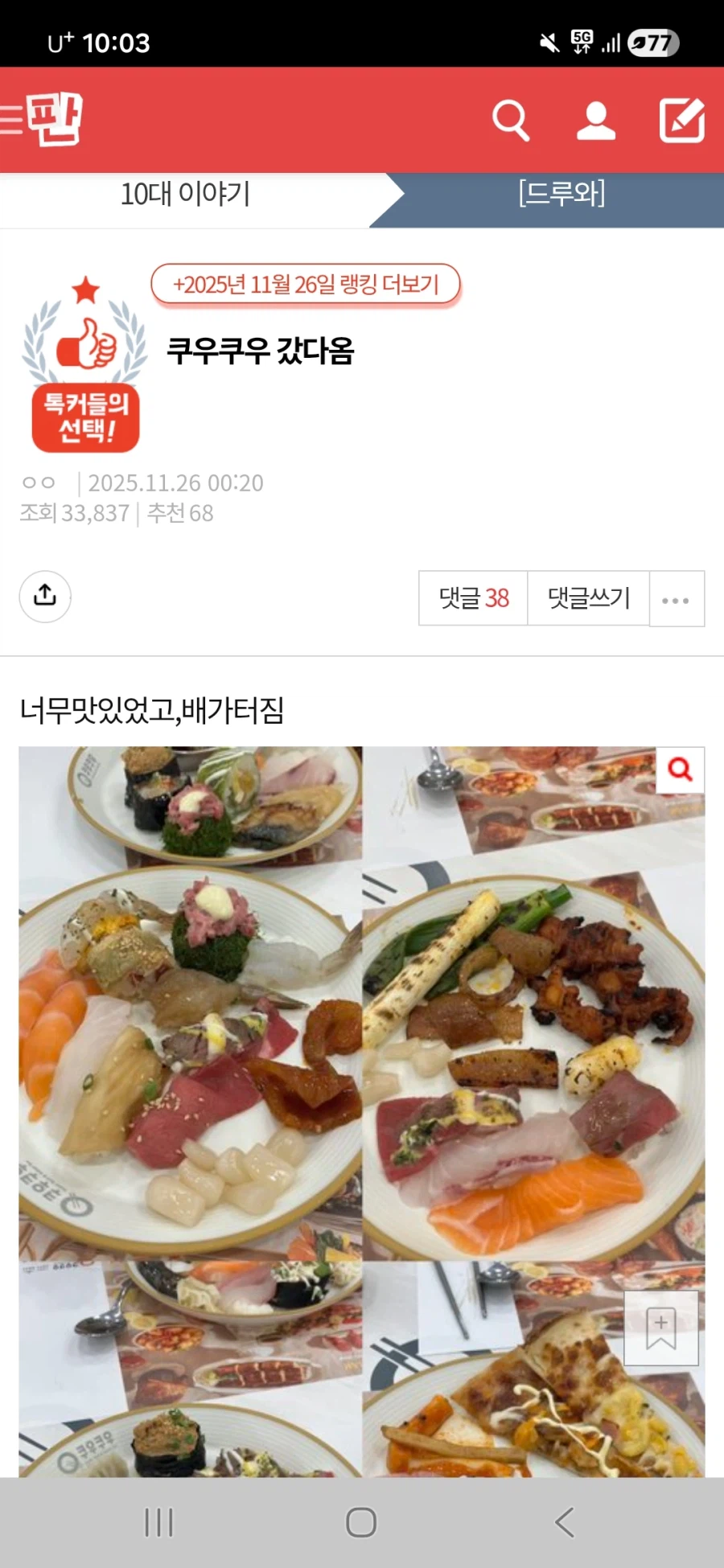Open the comments via 댓글 38

point(472,599)
